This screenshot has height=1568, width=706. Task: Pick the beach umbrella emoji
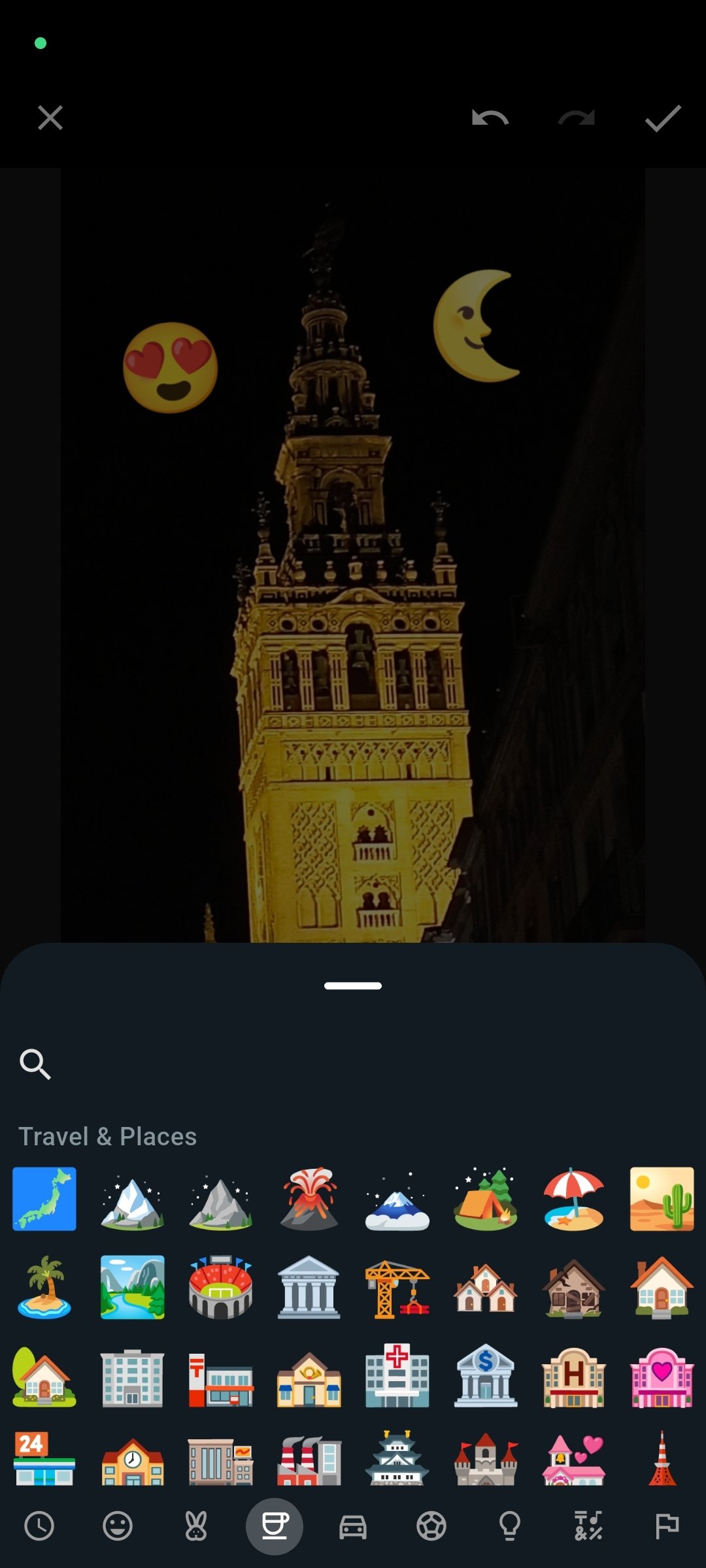(574, 1200)
